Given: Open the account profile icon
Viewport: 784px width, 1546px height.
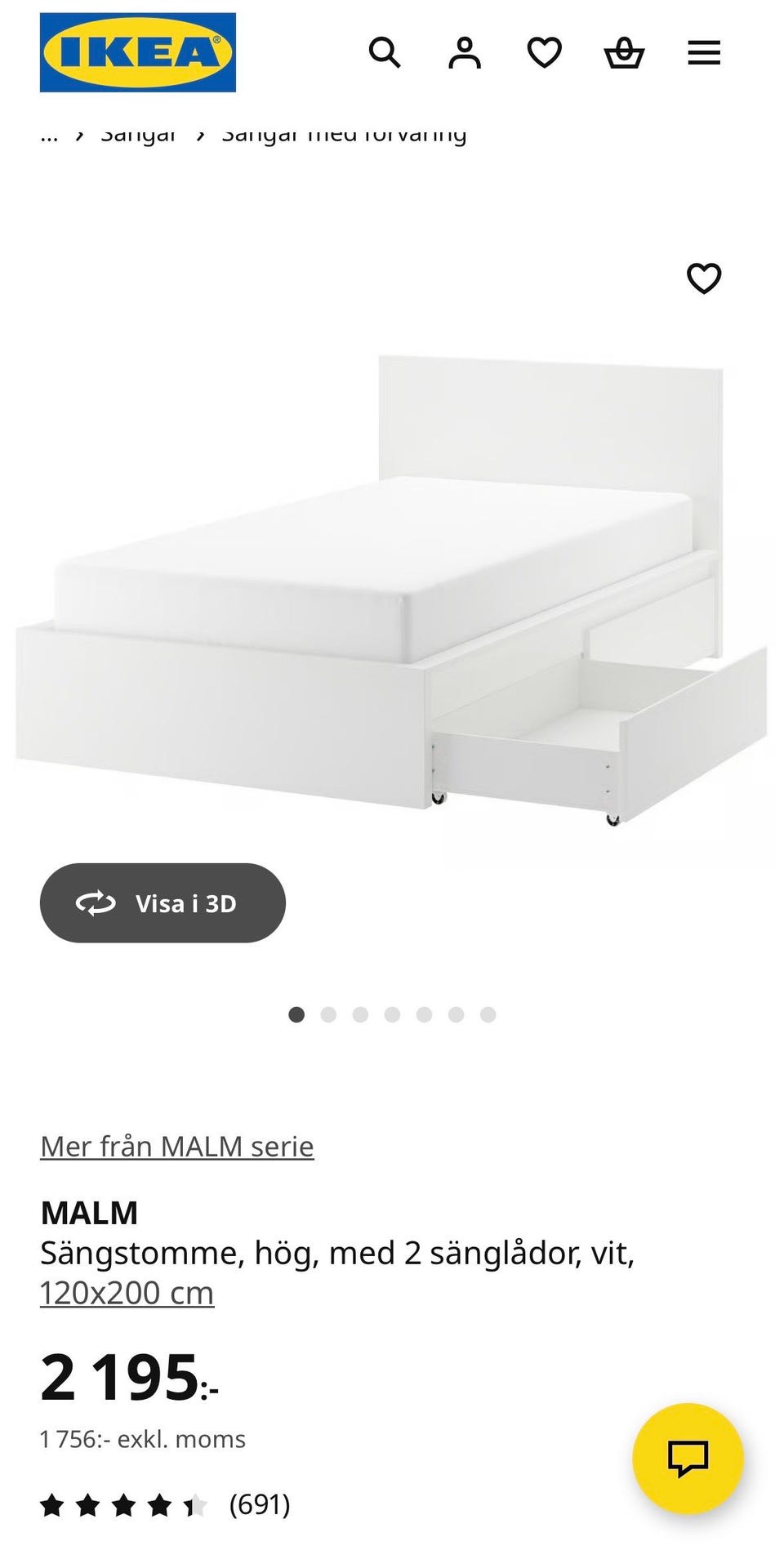Looking at the screenshot, I should [x=464, y=53].
